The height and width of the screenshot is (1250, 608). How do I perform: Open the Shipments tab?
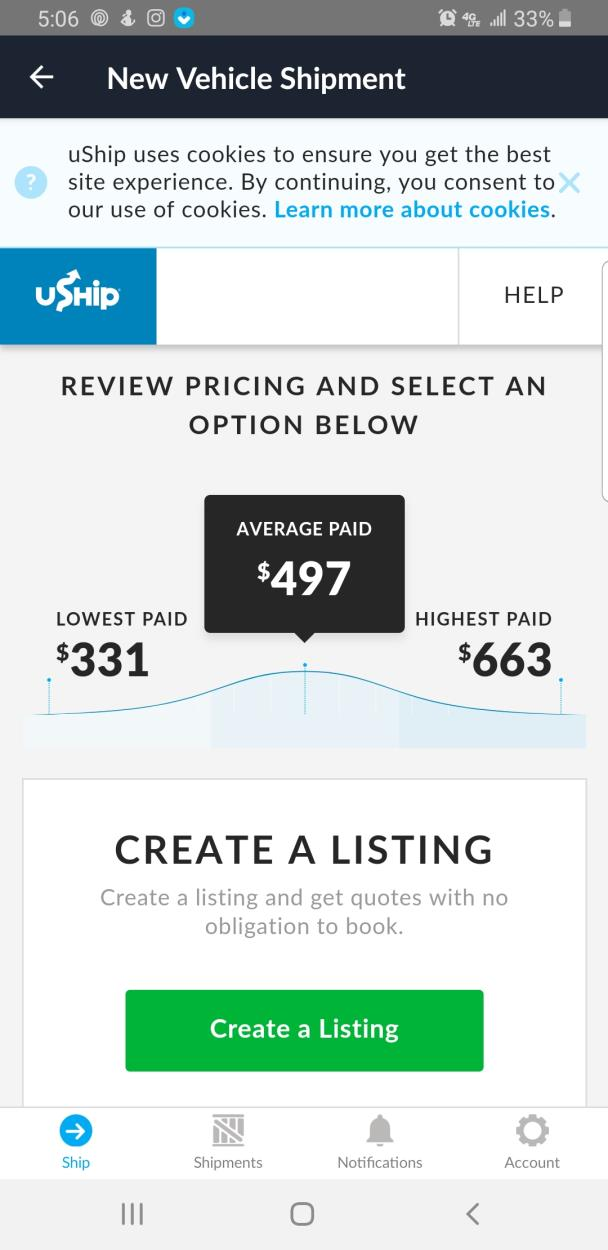[x=228, y=1142]
